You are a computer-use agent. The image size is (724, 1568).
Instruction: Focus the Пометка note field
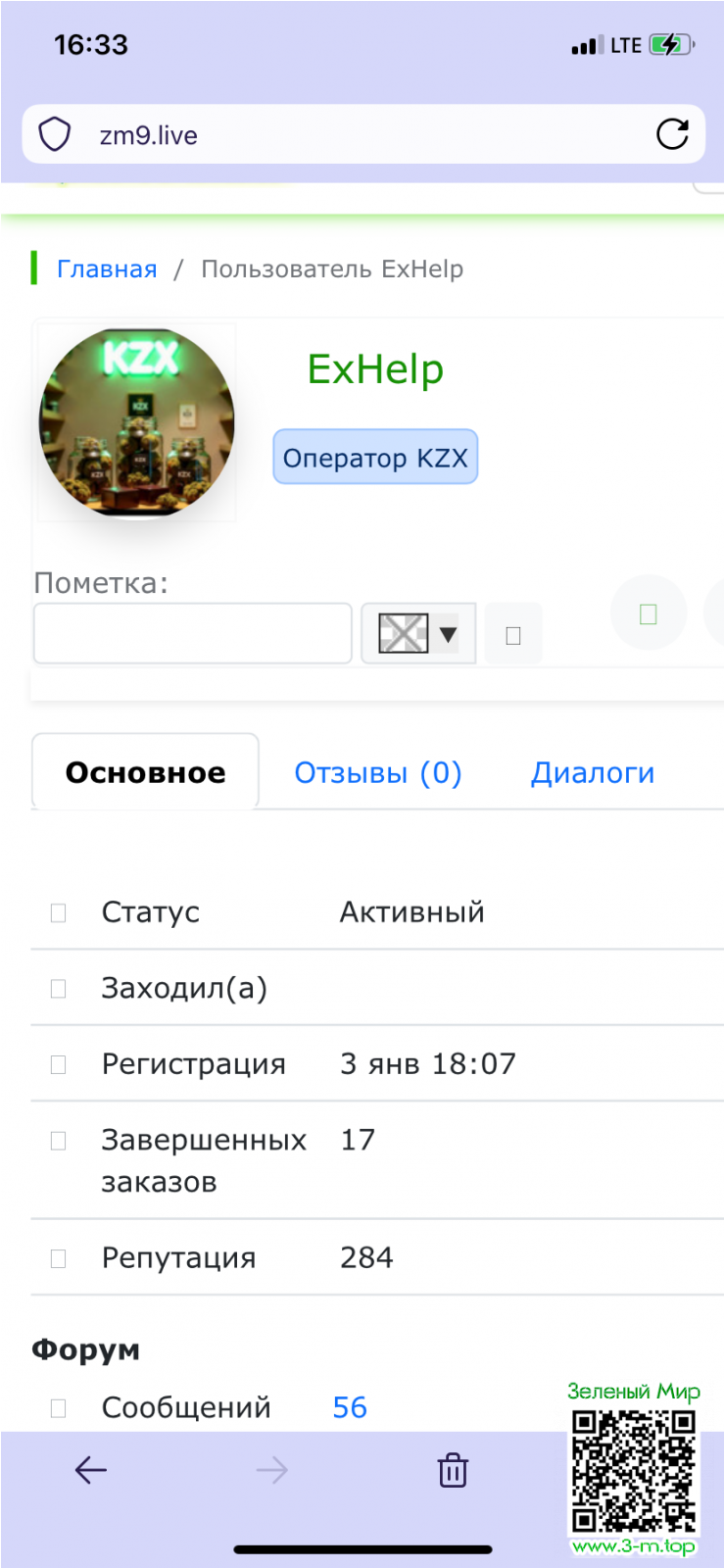[x=193, y=634]
